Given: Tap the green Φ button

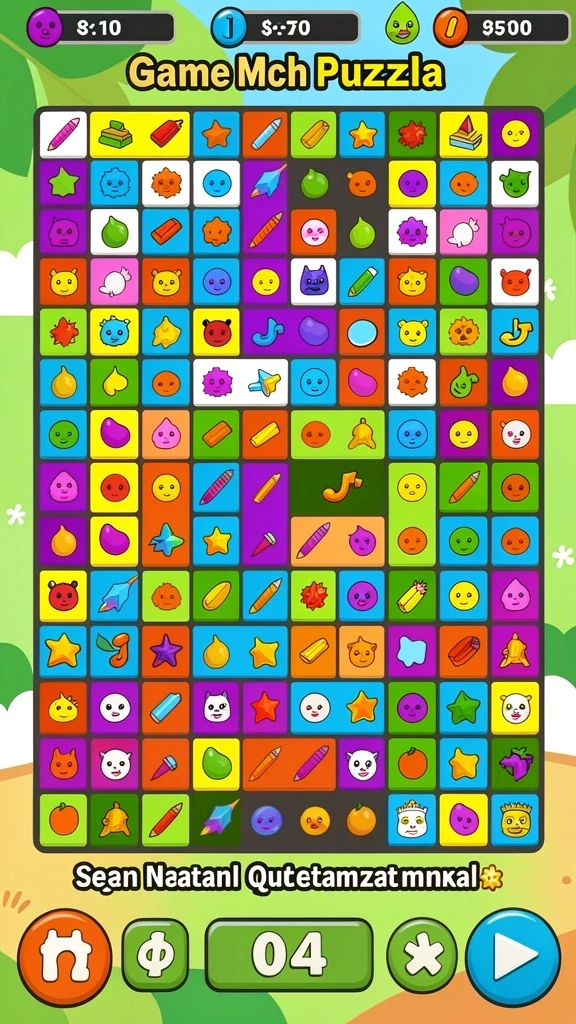Looking at the screenshot, I should [x=155, y=955].
